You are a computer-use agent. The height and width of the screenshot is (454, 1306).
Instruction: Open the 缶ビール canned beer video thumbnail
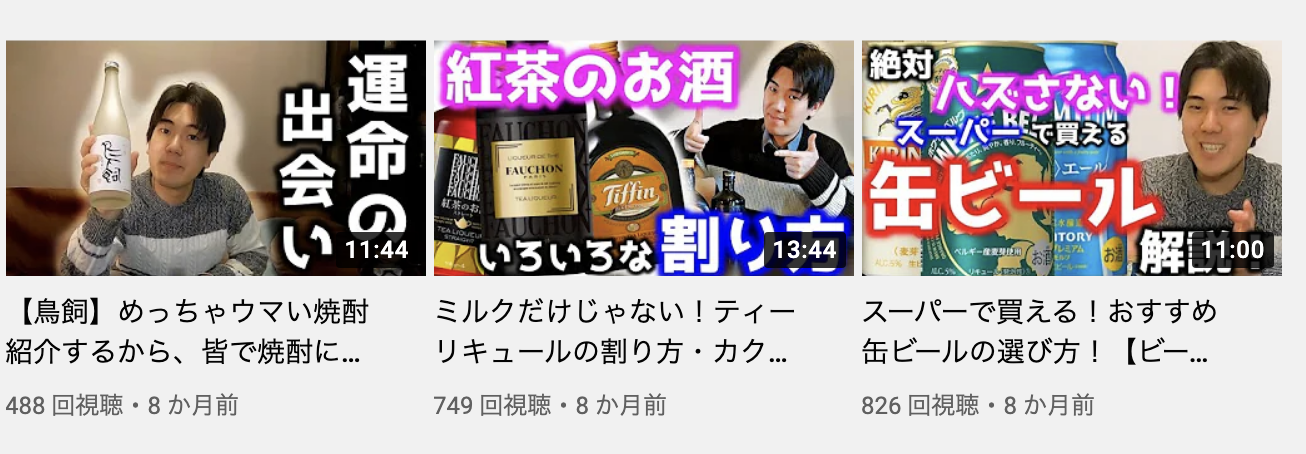(1071, 158)
